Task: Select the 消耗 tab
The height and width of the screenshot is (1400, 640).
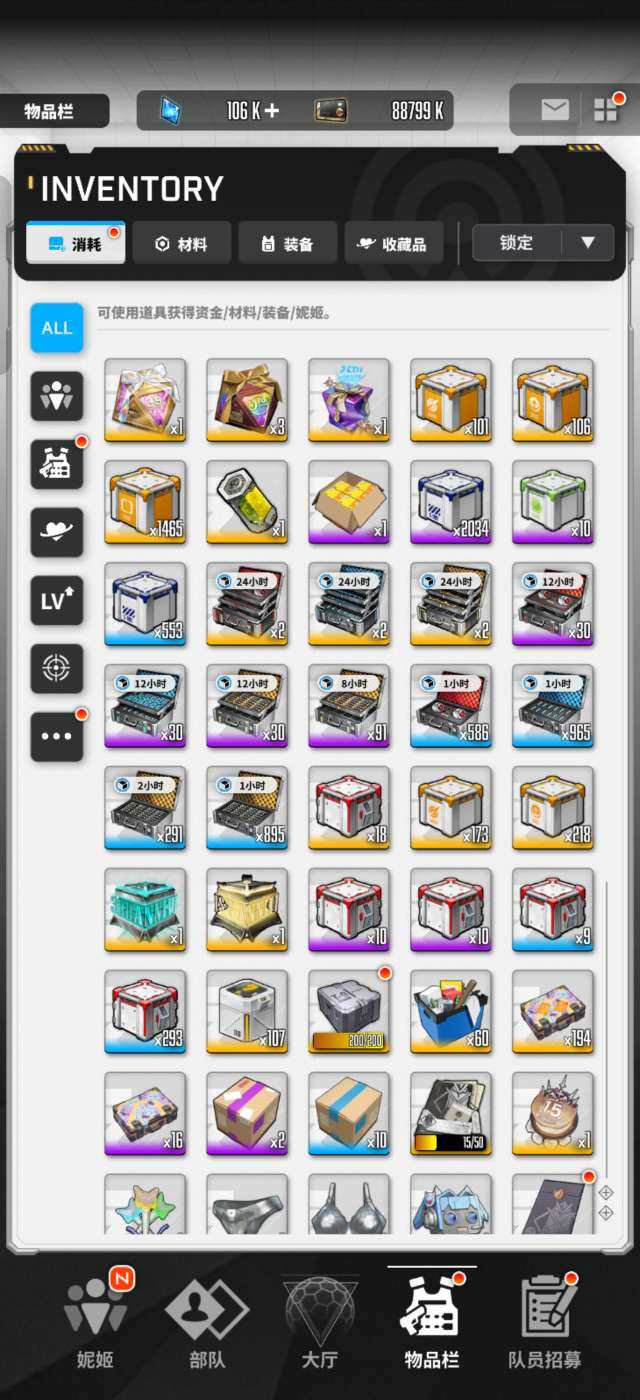Action: pos(76,243)
